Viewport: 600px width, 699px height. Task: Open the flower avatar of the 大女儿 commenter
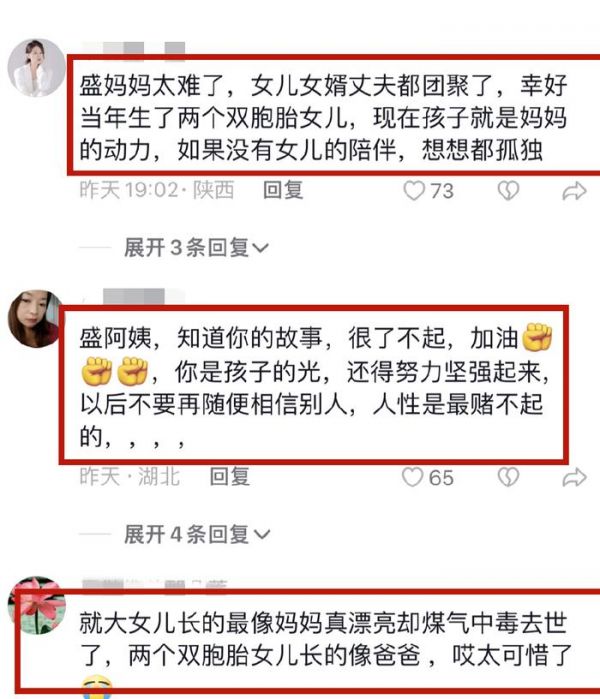click(38, 610)
